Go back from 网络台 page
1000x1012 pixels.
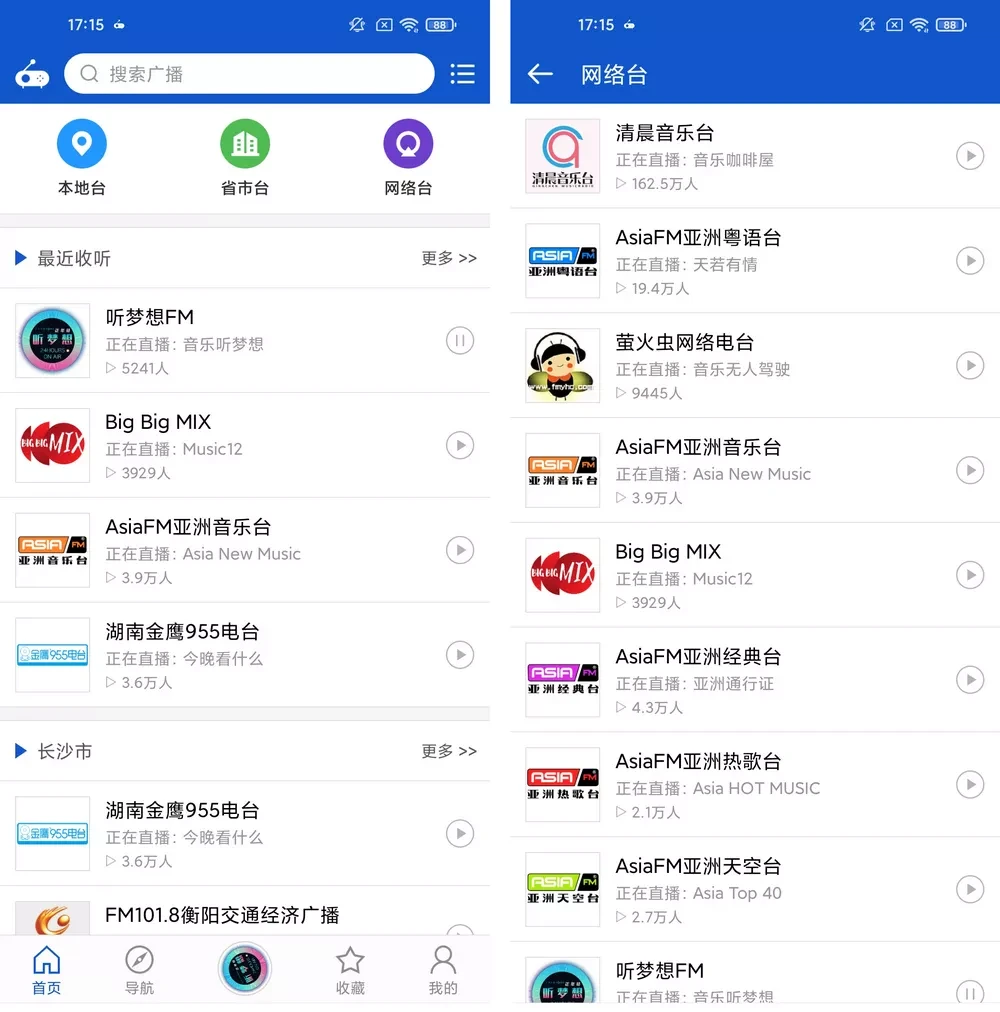(539, 74)
